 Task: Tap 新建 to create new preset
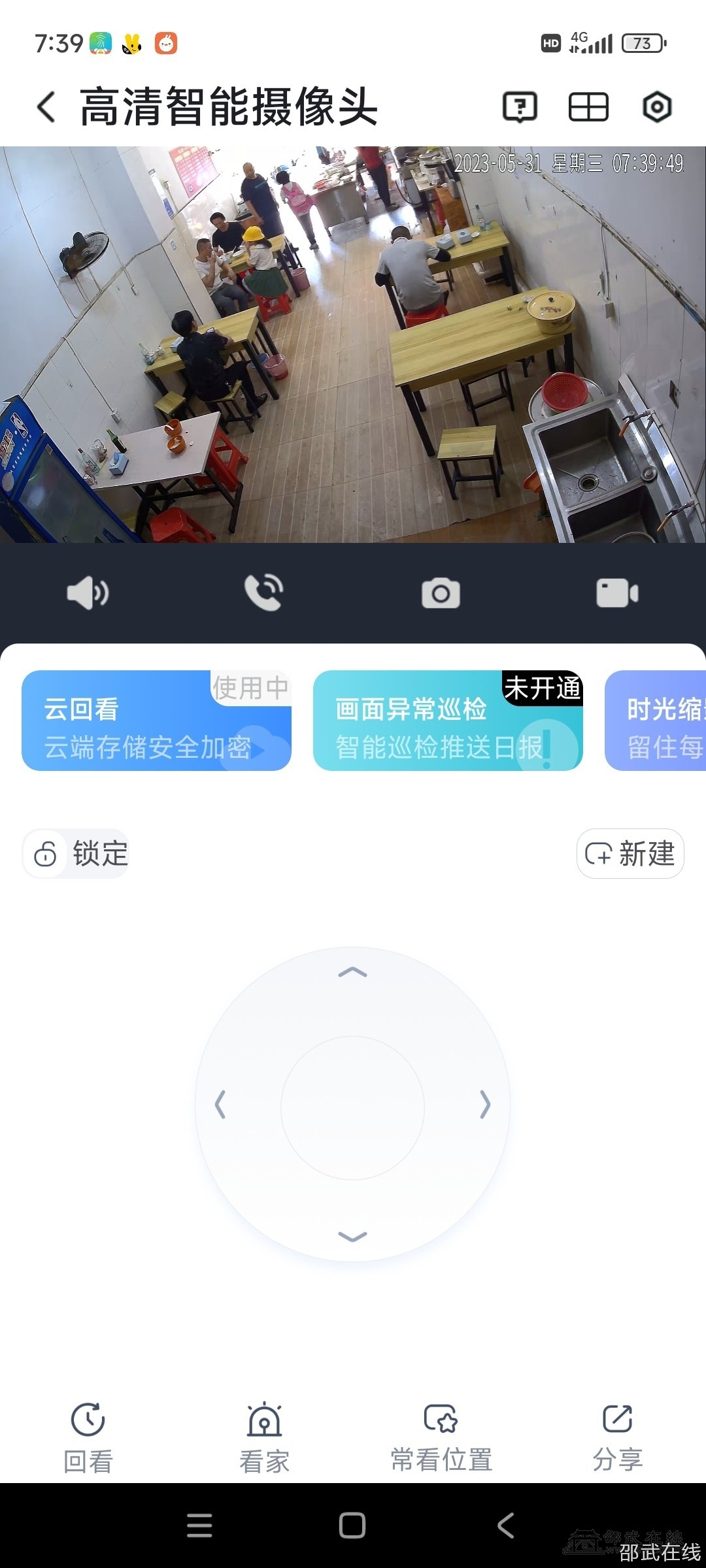(630, 854)
